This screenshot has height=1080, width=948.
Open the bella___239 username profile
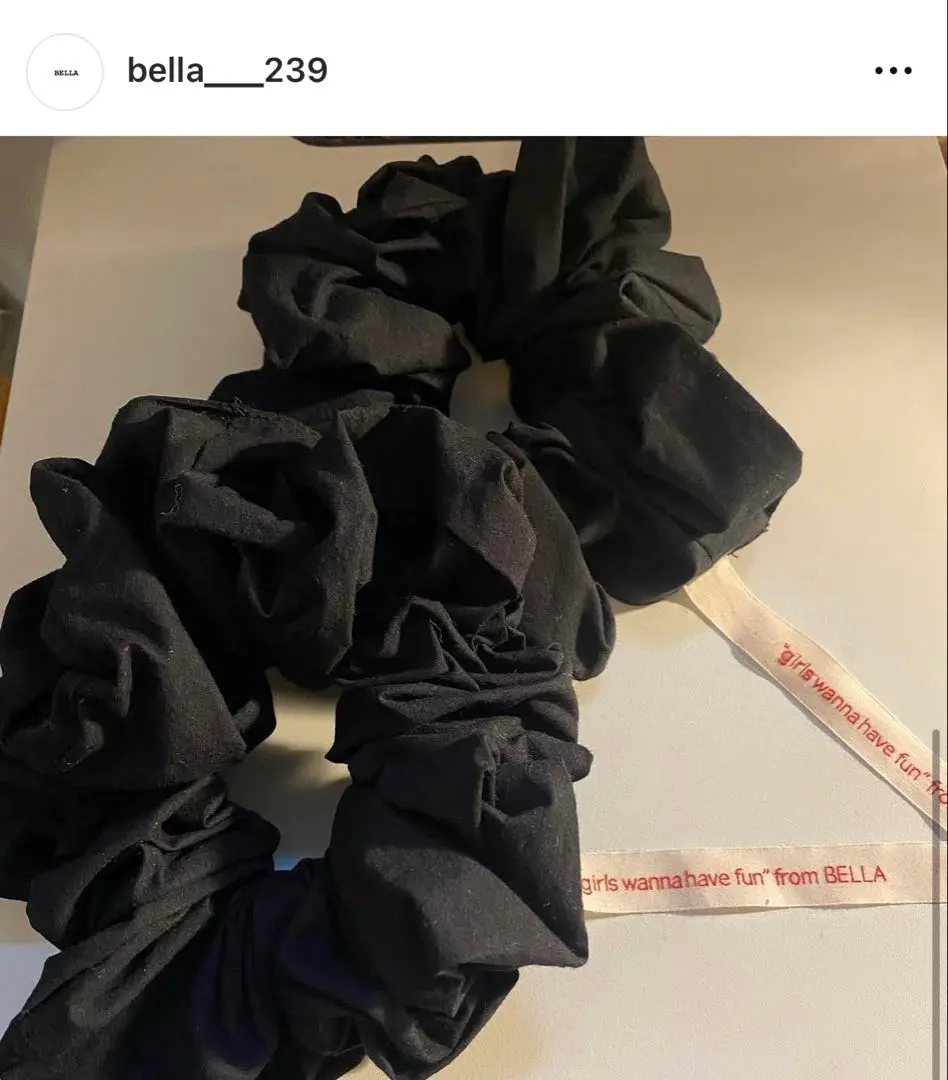[x=227, y=71]
